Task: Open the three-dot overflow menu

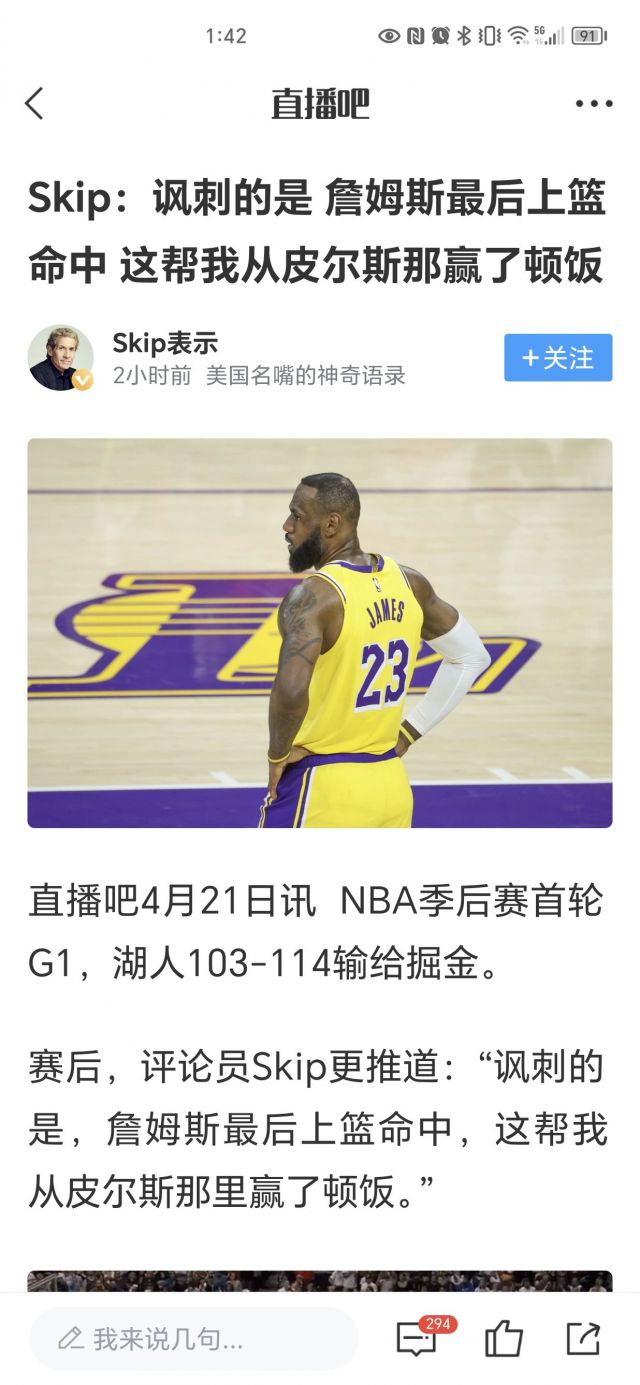Action: pyautogui.click(x=593, y=103)
